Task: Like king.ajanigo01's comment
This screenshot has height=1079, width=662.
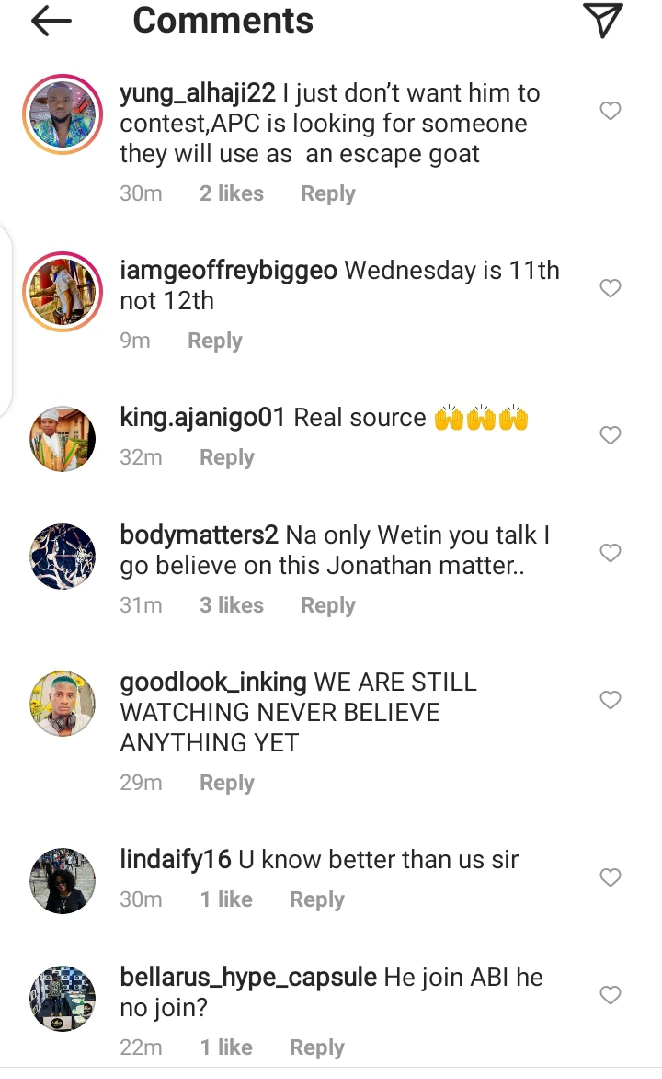Action: point(610,435)
